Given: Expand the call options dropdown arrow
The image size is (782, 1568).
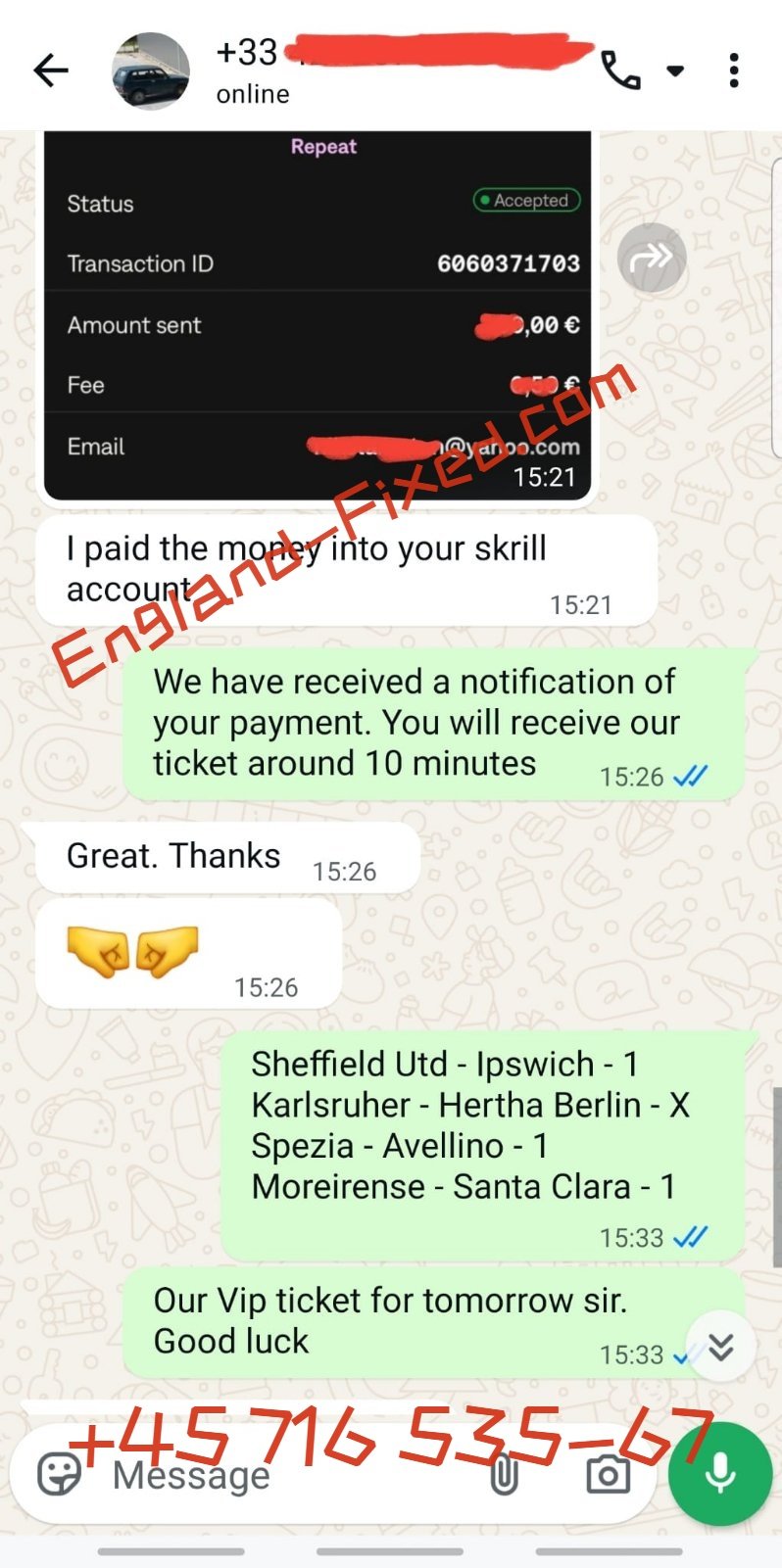Looking at the screenshot, I should [x=675, y=71].
